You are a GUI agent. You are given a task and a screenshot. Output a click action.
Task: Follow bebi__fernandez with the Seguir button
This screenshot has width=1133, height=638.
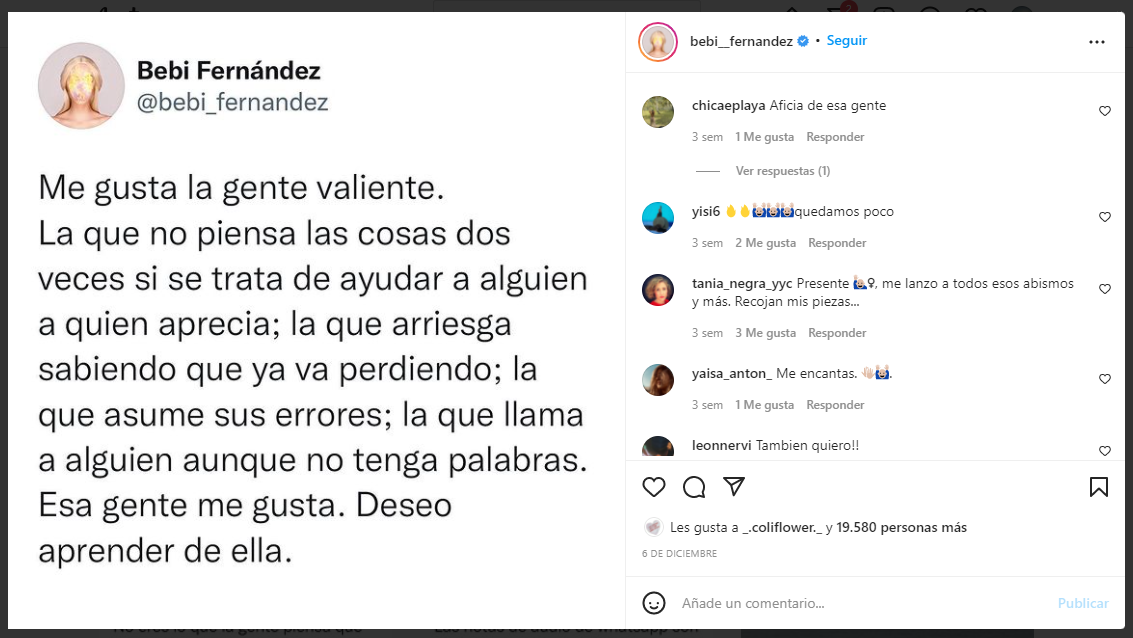pos(846,41)
